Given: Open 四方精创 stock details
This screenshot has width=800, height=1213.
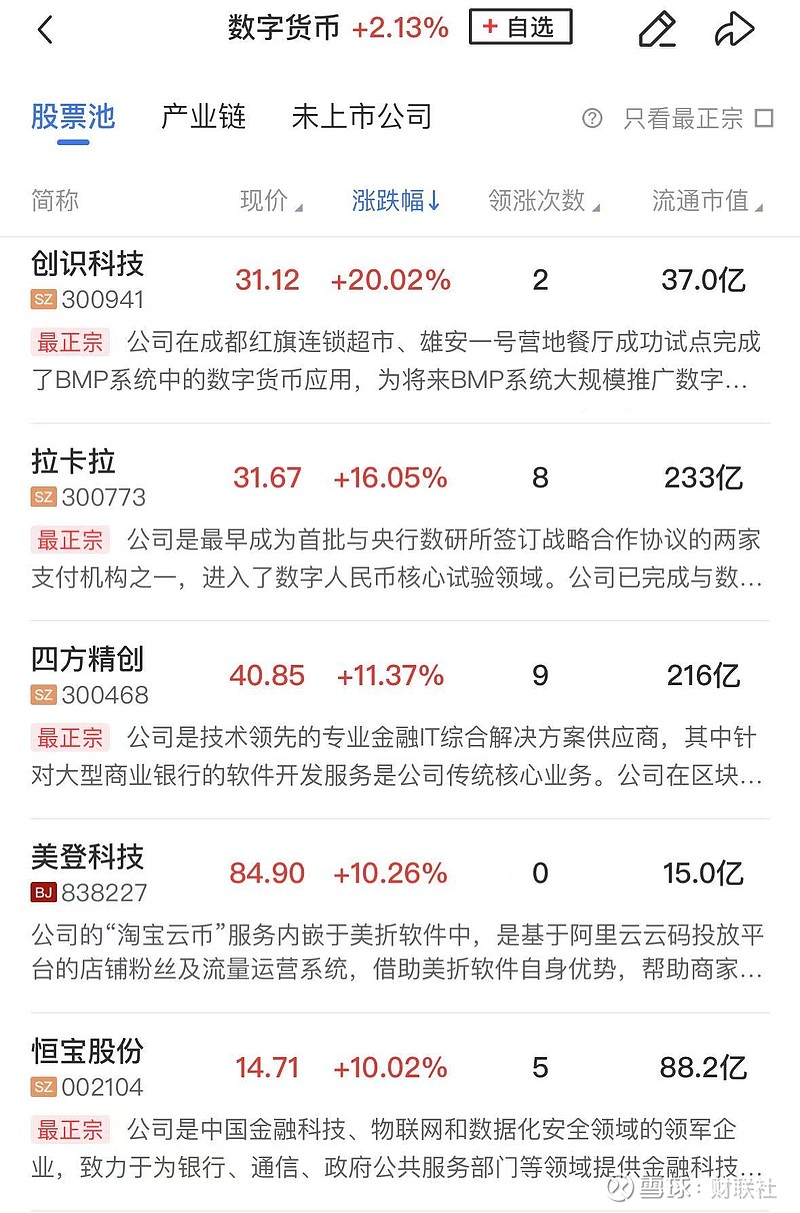Looking at the screenshot, I should click(86, 660).
